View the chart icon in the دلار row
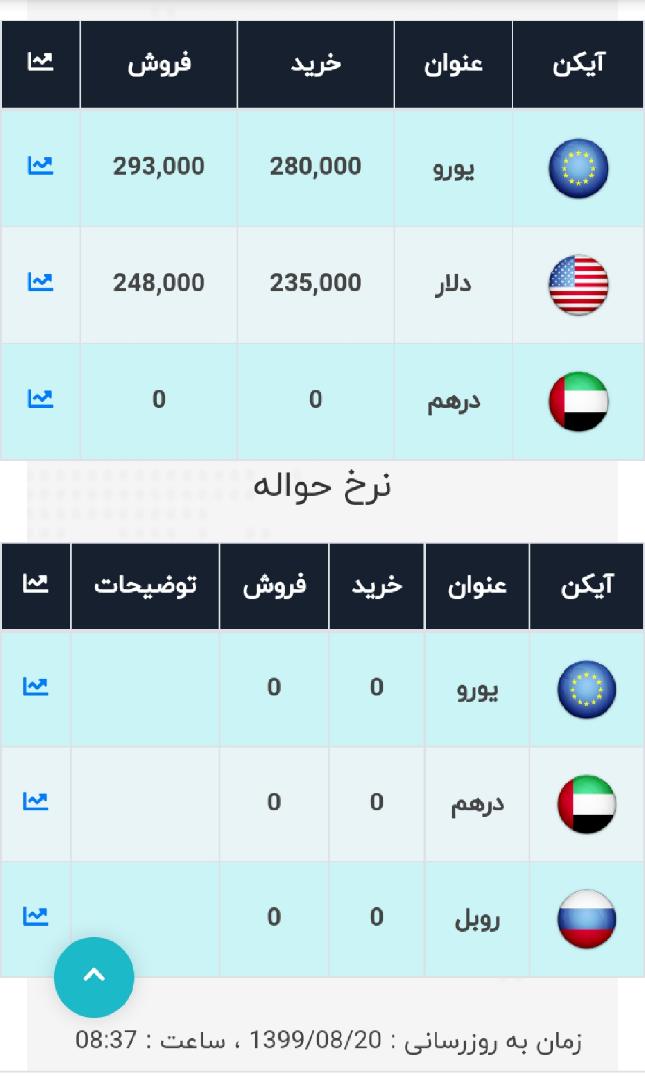 pos(40,282)
